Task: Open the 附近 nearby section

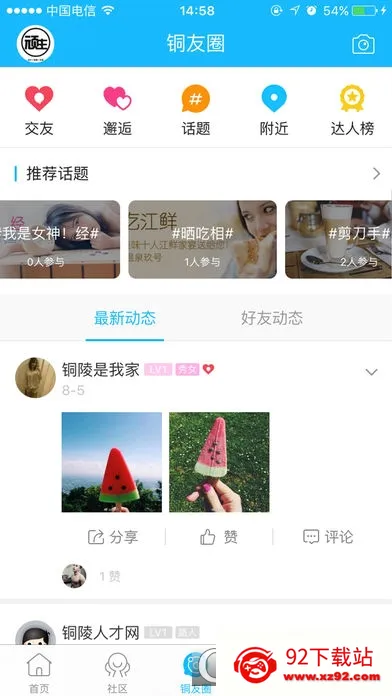Action: click(x=274, y=111)
